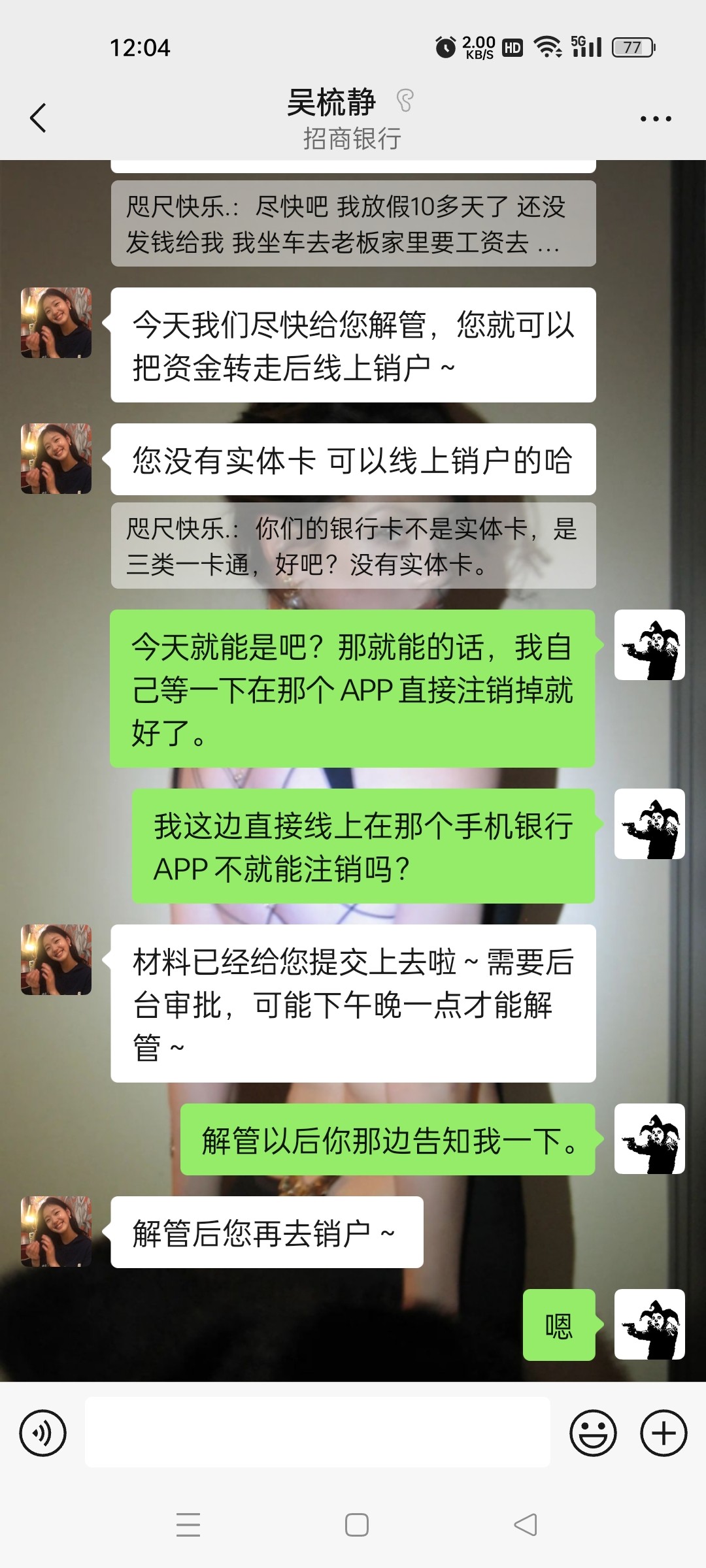Viewport: 706px width, 1568px height.
Task: Open my own avatar beside 嗯 message
Action: coord(649,1324)
